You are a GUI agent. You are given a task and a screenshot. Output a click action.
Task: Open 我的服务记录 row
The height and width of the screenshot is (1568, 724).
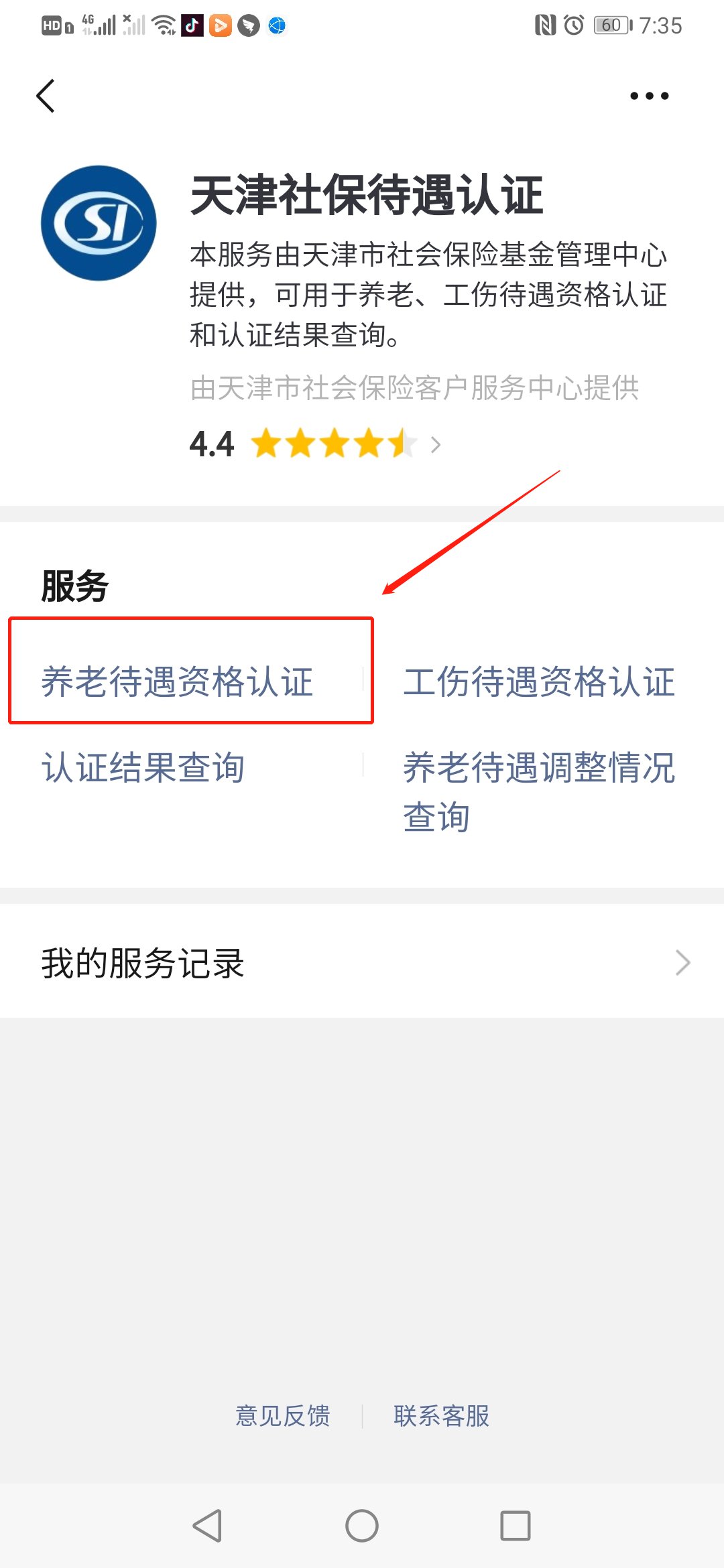click(x=362, y=963)
